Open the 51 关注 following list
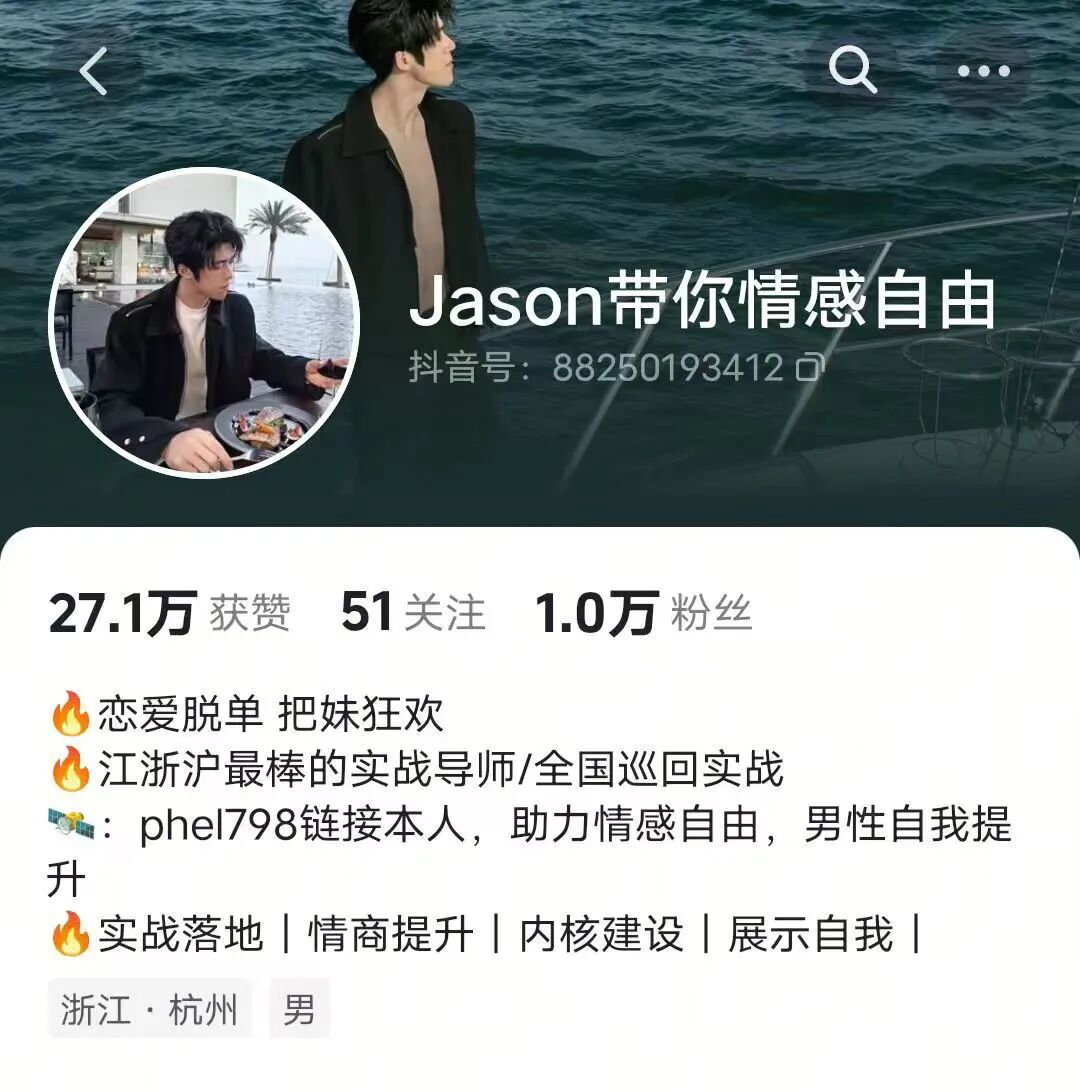Image resolution: width=1080 pixels, height=1092 pixels. [x=412, y=612]
